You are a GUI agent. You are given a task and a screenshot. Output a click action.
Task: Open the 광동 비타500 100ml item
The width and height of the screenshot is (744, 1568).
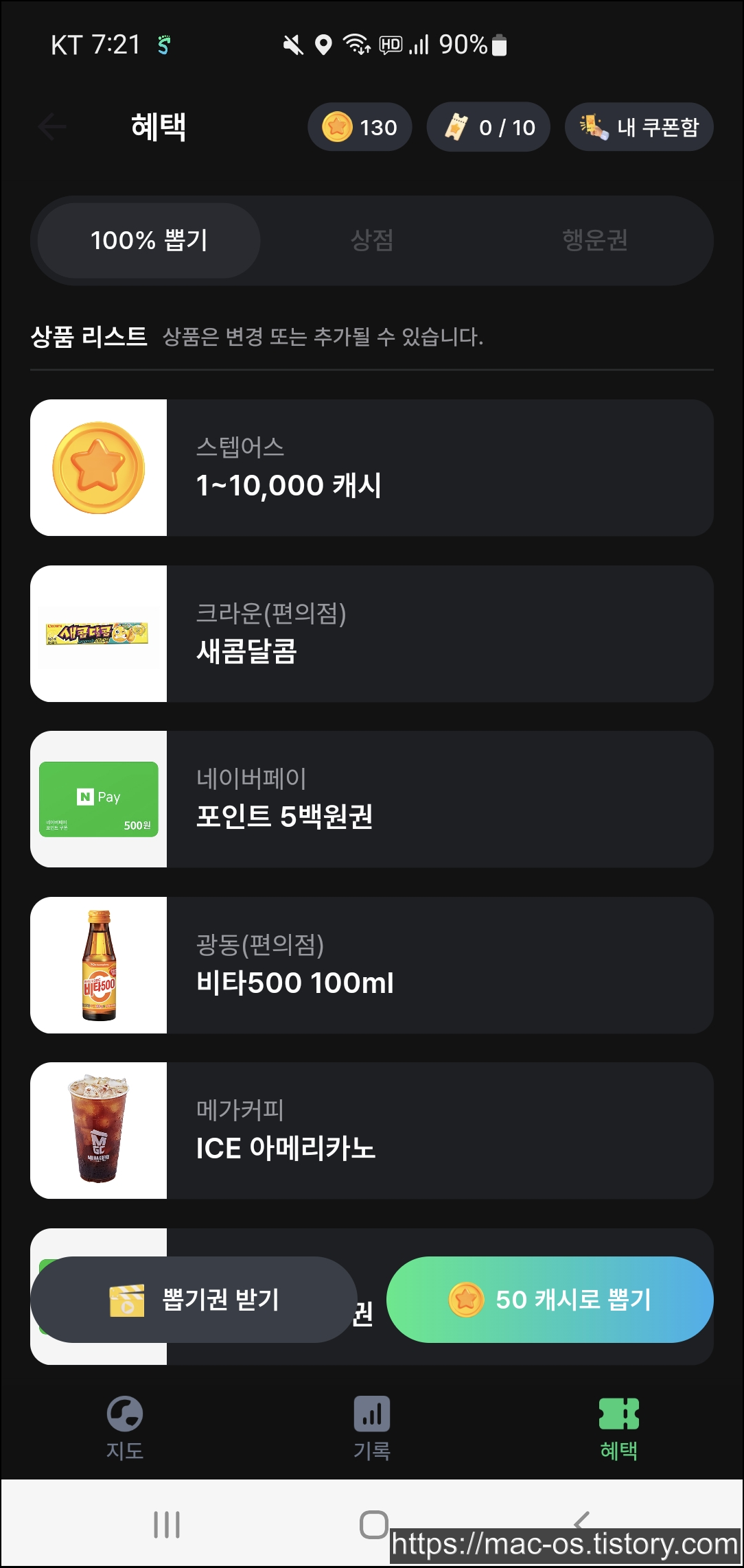click(372, 965)
